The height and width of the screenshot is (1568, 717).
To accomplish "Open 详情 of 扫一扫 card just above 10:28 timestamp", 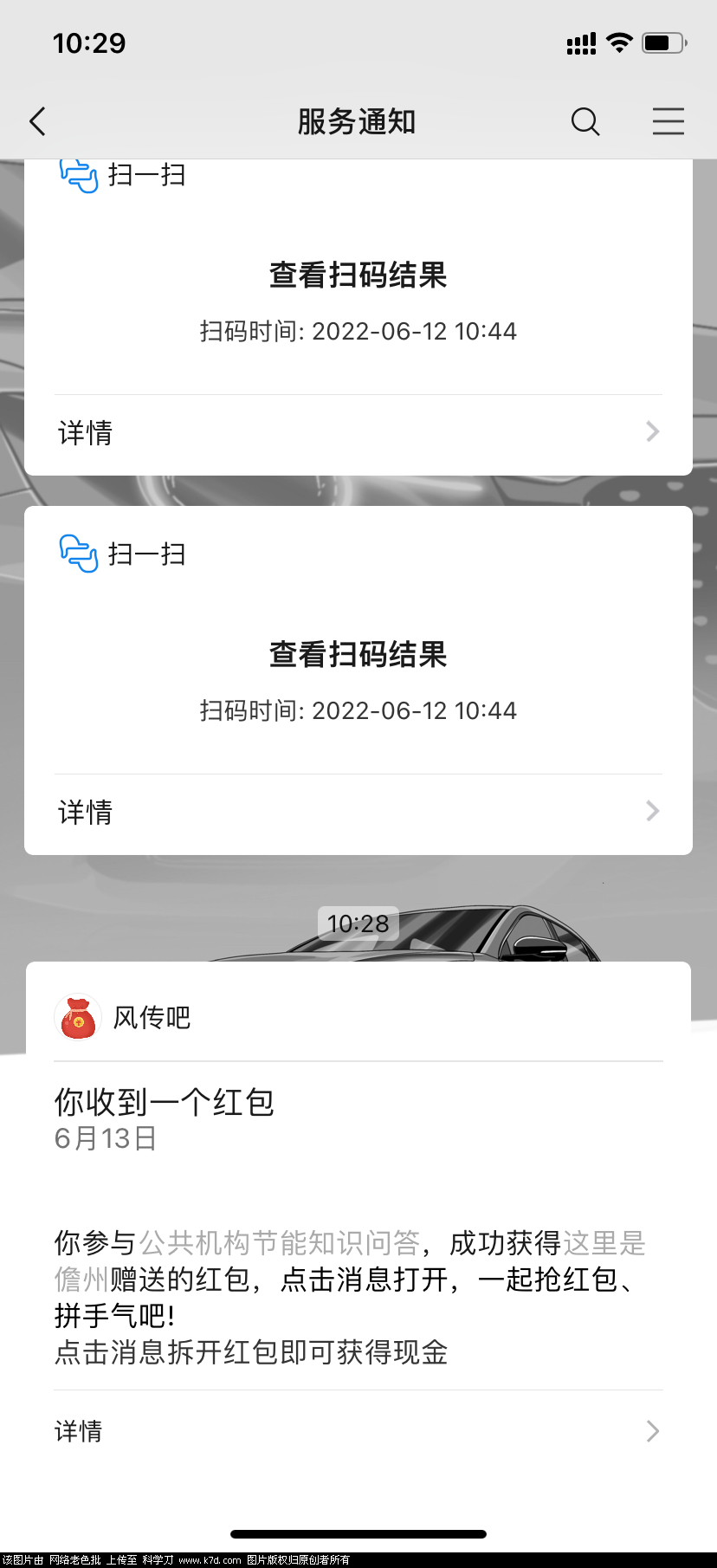I will click(358, 812).
